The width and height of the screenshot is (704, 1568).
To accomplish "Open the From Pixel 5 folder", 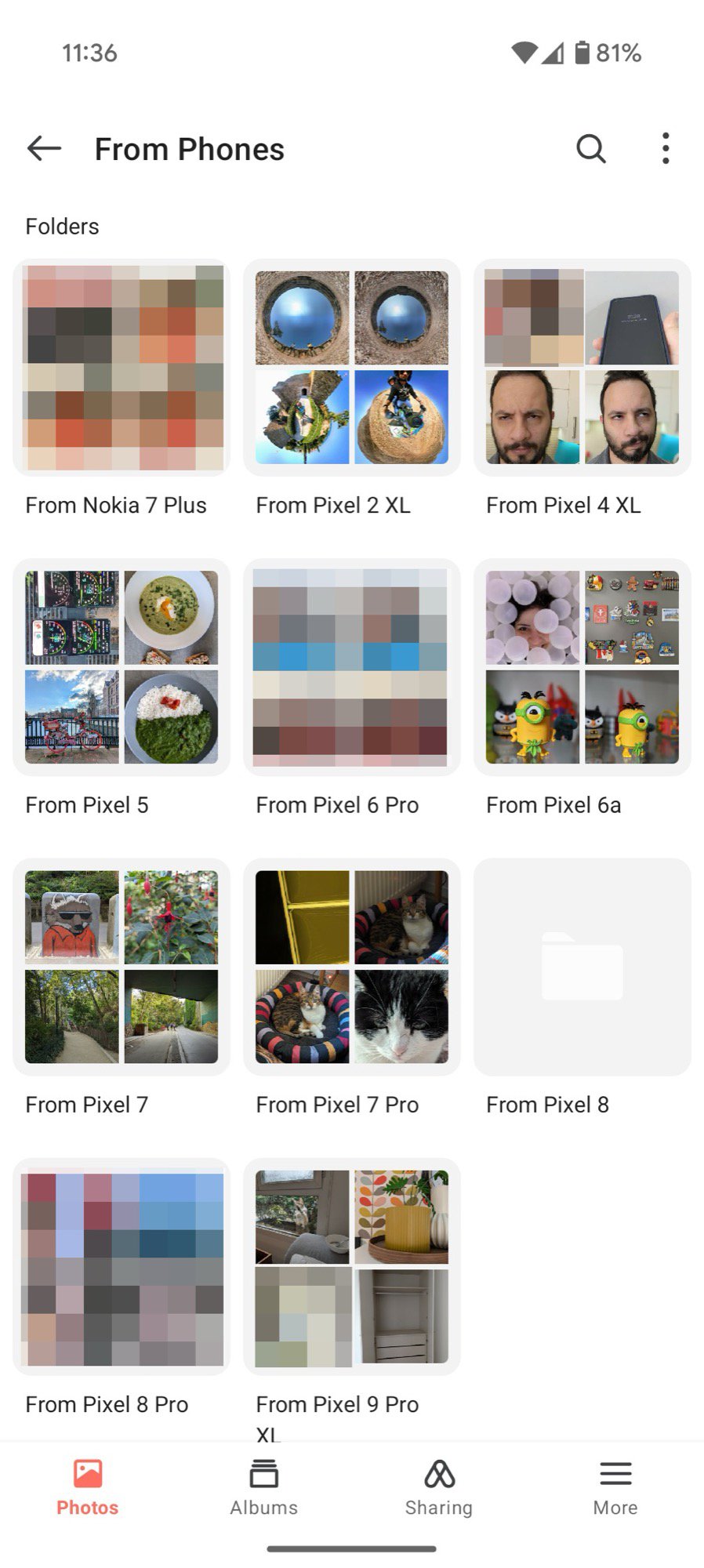I will pos(122,667).
